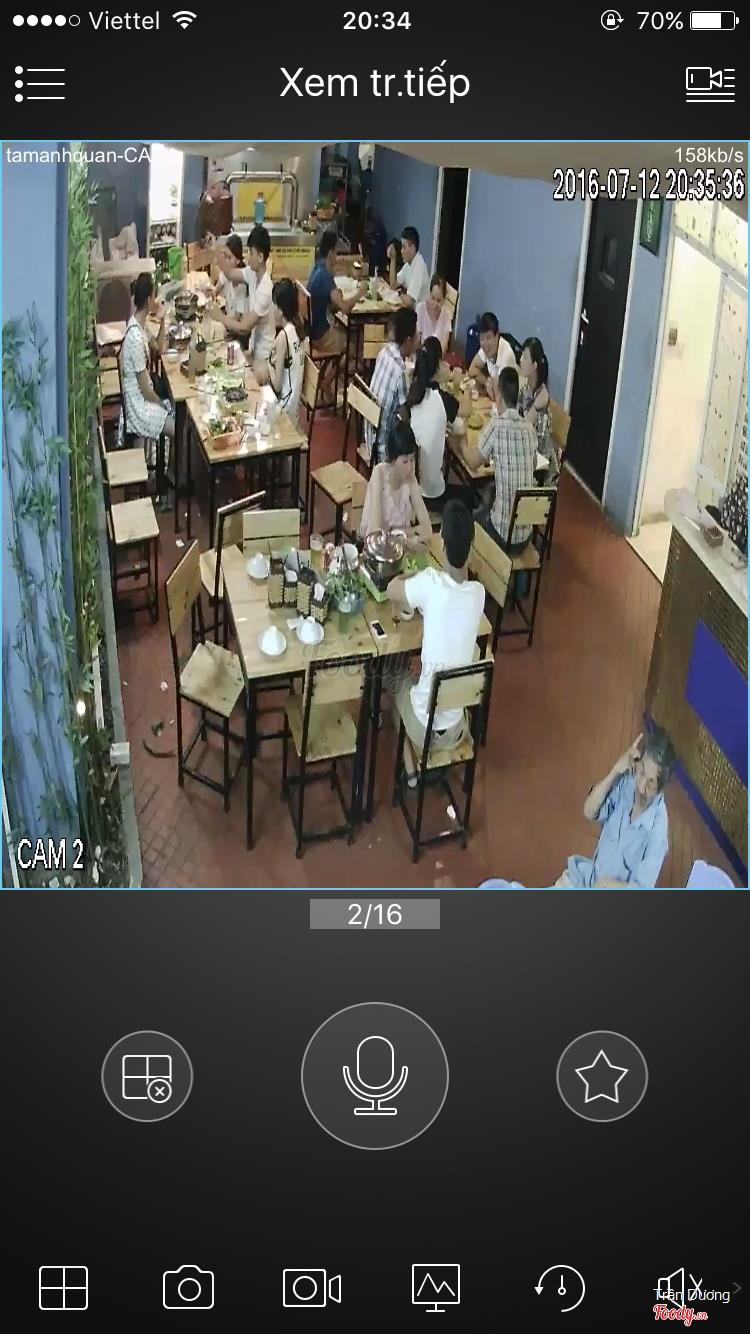Viewport: 750px width, 1334px height.
Task: Activate the microphone talk button
Action: pyautogui.click(x=375, y=1076)
